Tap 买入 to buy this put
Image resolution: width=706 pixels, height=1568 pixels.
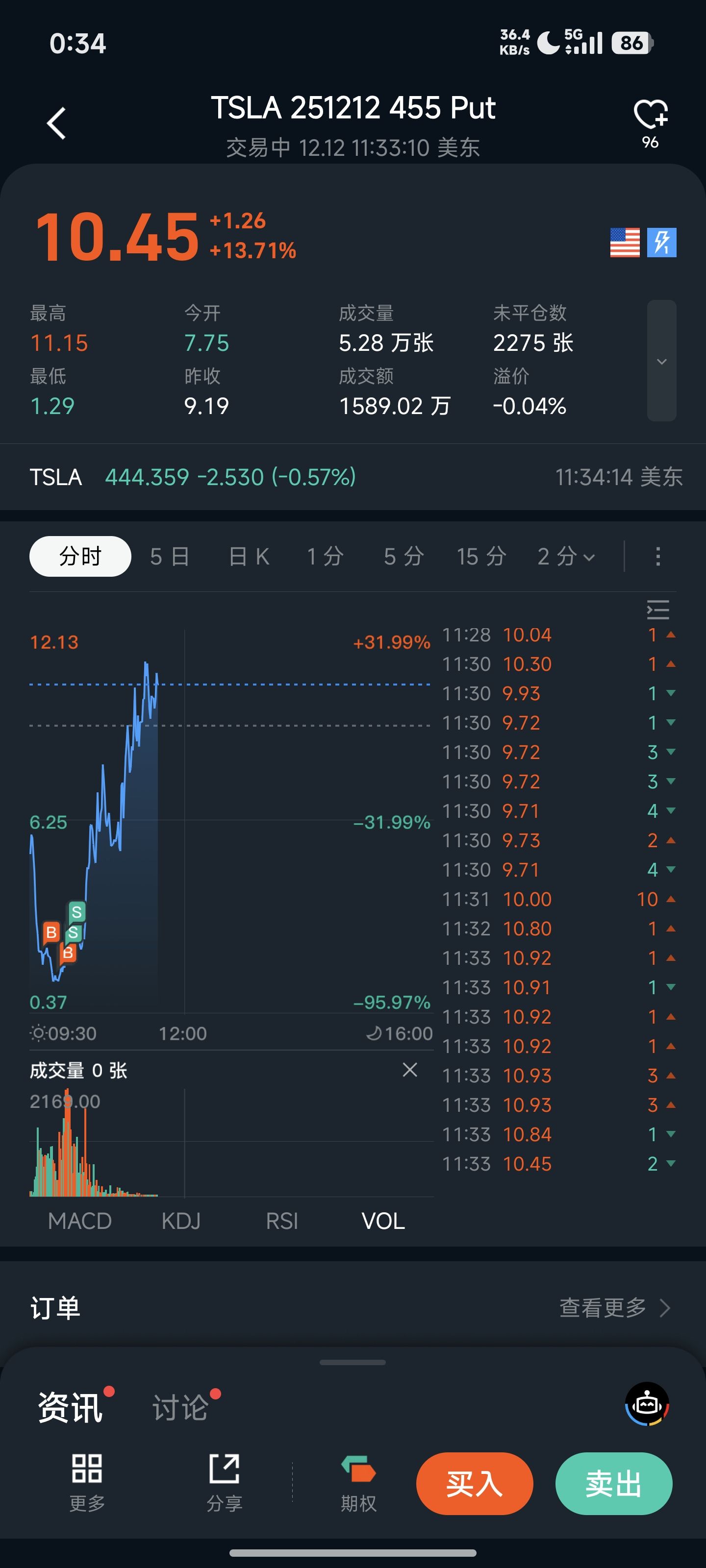pyautogui.click(x=475, y=1483)
